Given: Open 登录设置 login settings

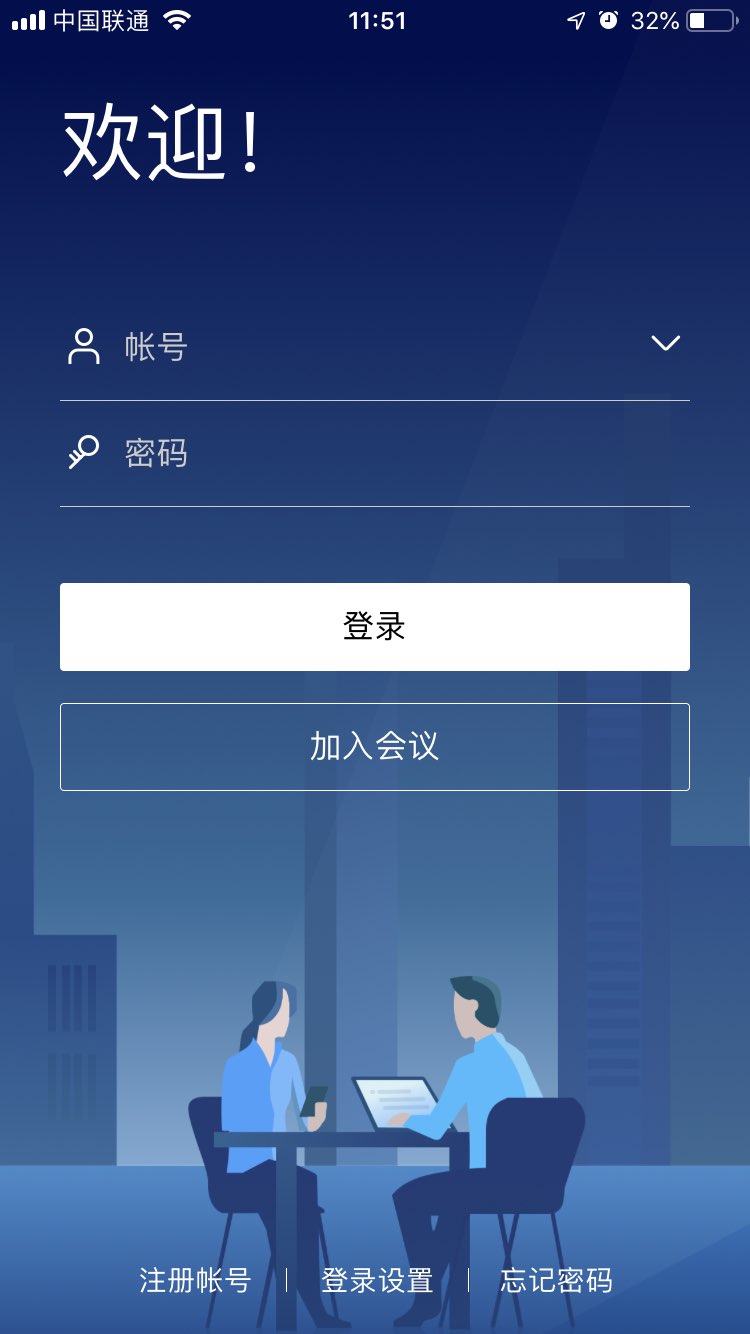Looking at the screenshot, I should pos(377,1280).
